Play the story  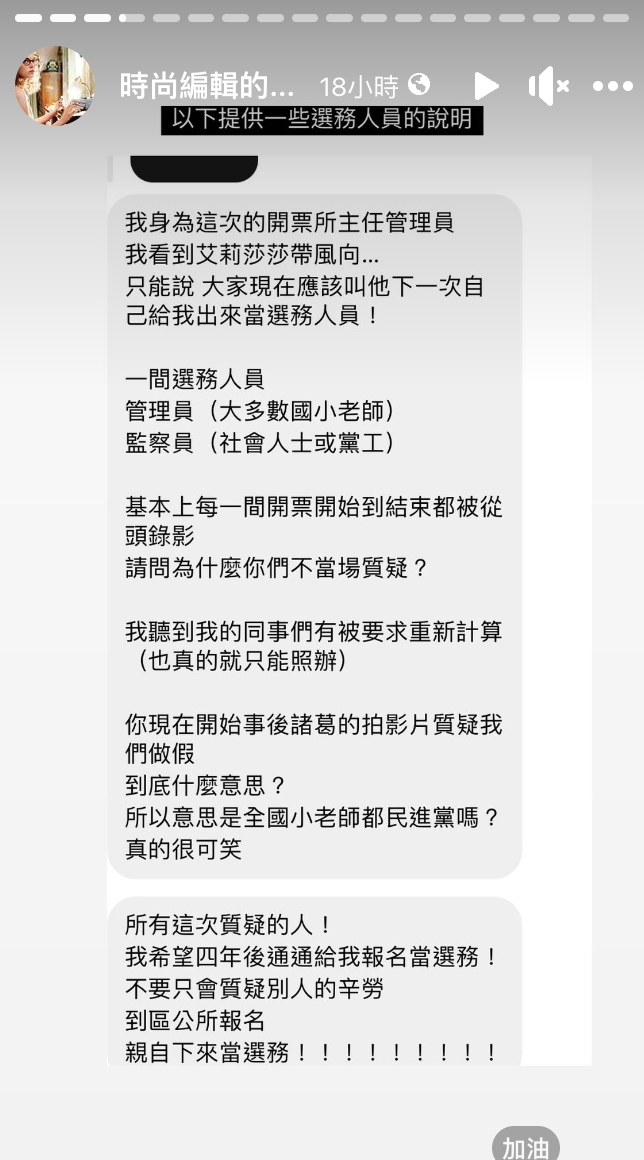point(486,86)
